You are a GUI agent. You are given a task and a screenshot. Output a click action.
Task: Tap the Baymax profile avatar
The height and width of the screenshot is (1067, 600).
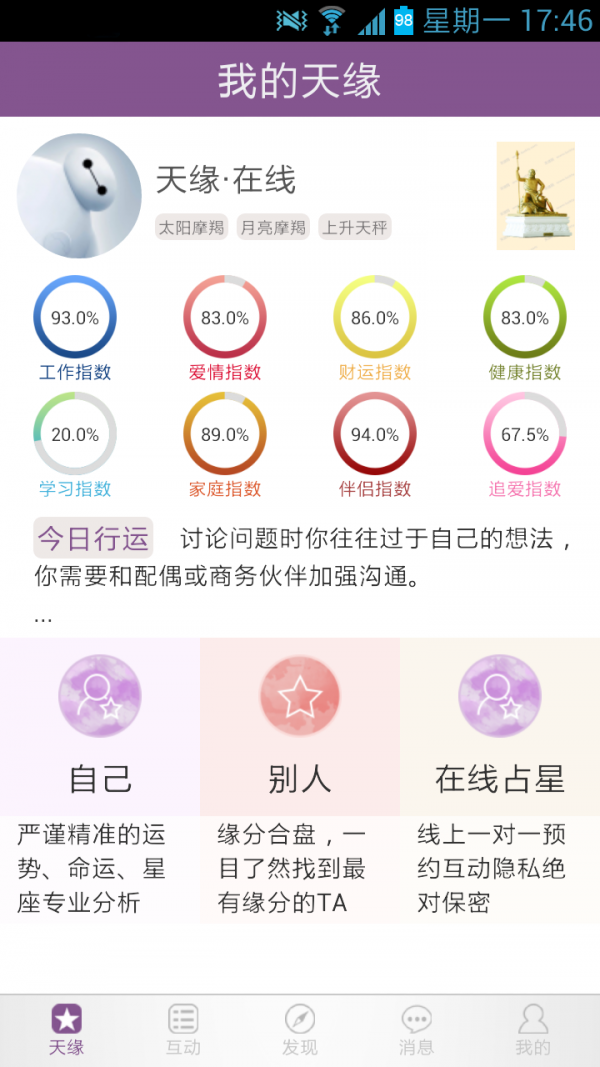tap(79, 196)
